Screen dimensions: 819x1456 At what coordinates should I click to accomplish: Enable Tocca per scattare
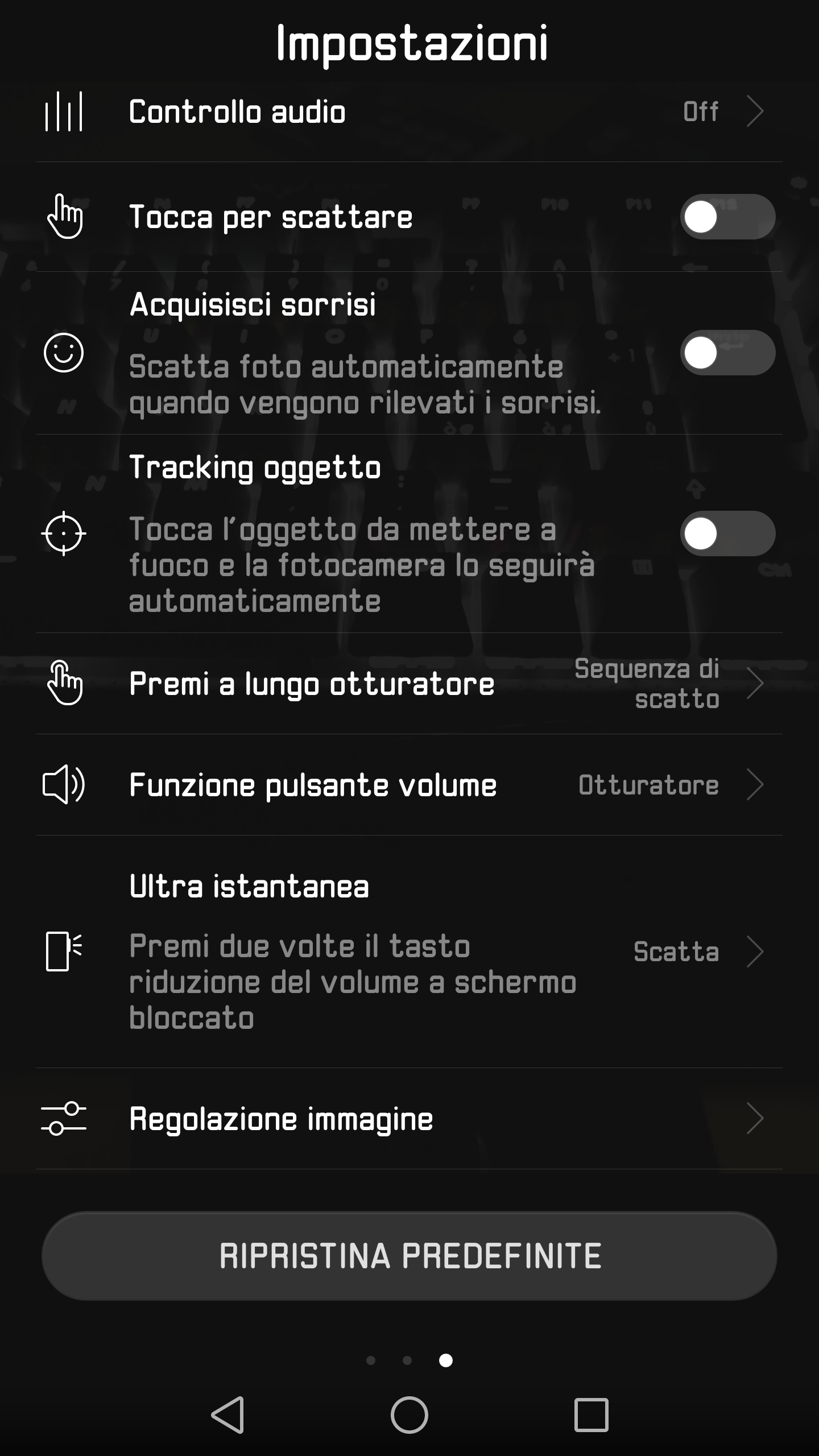(727, 217)
